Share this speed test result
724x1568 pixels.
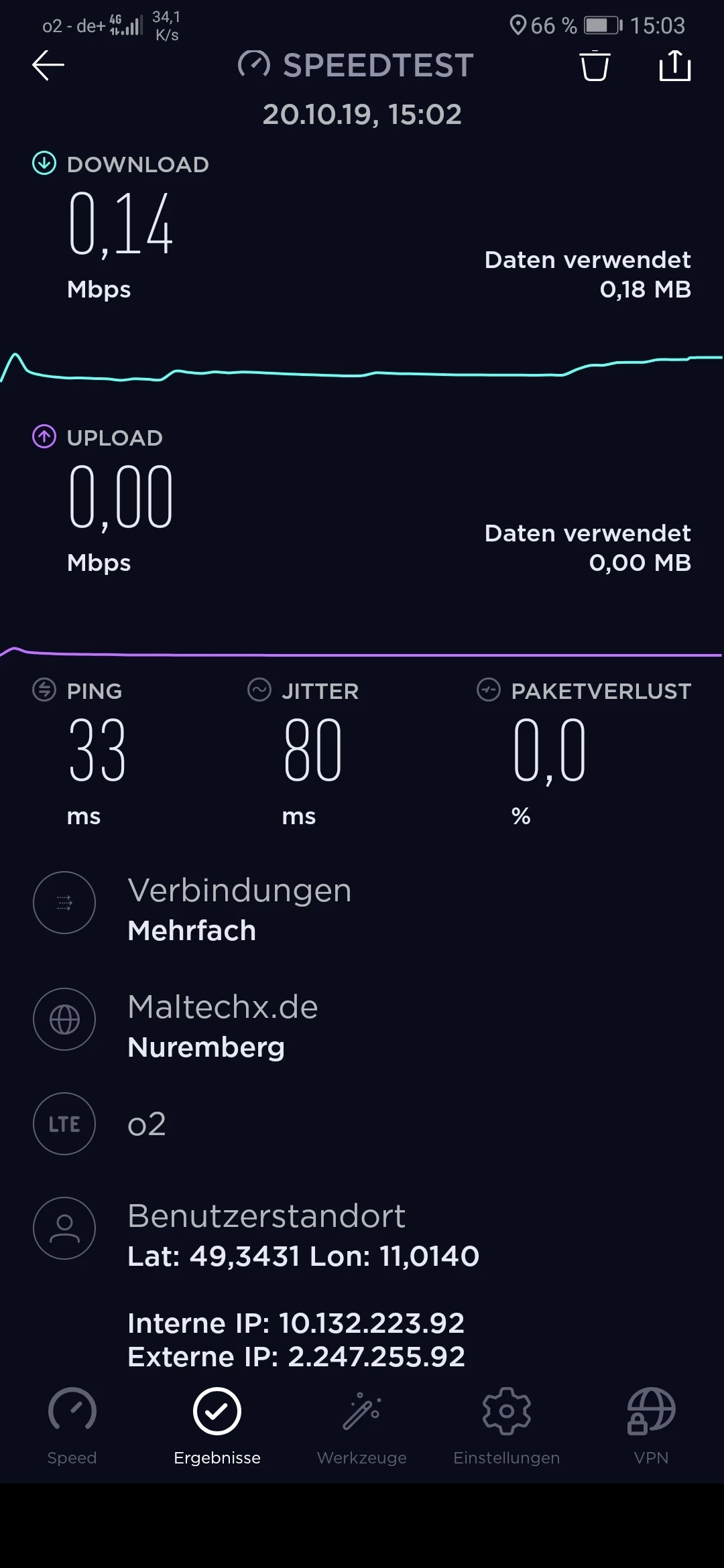click(x=674, y=66)
